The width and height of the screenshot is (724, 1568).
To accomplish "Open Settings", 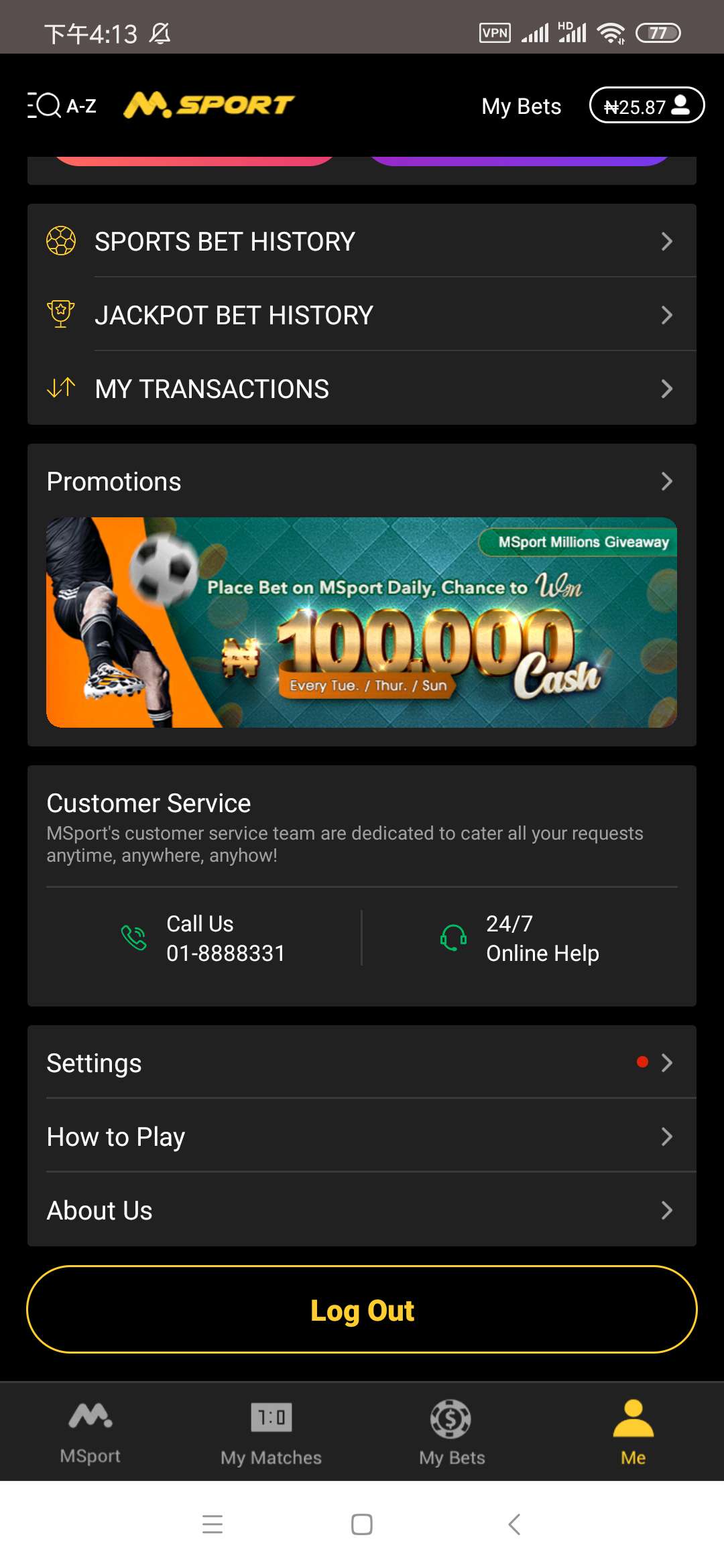I will click(x=361, y=1063).
